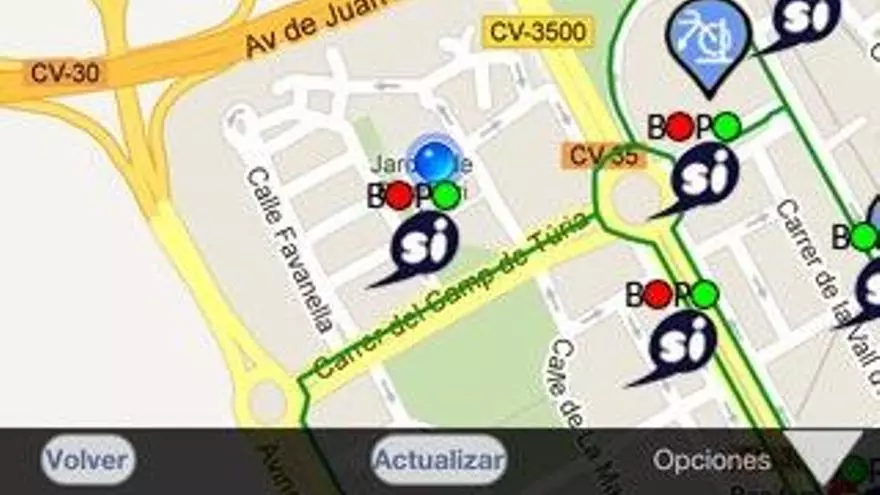This screenshot has width=880, height=495.
Task: Tap the Volver button
Action: coord(88,461)
